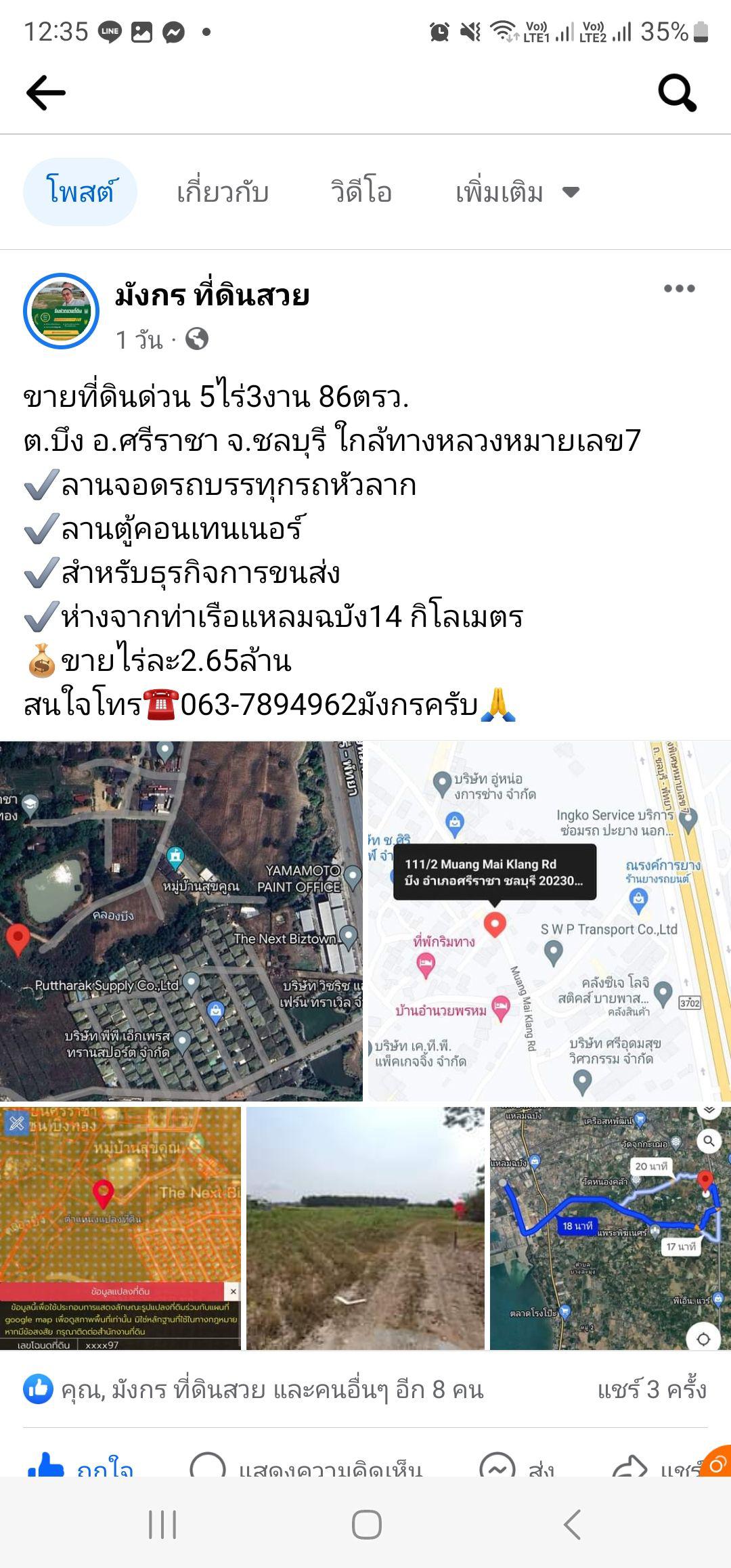Open the route map photo with 18 นาที

click(611, 1228)
